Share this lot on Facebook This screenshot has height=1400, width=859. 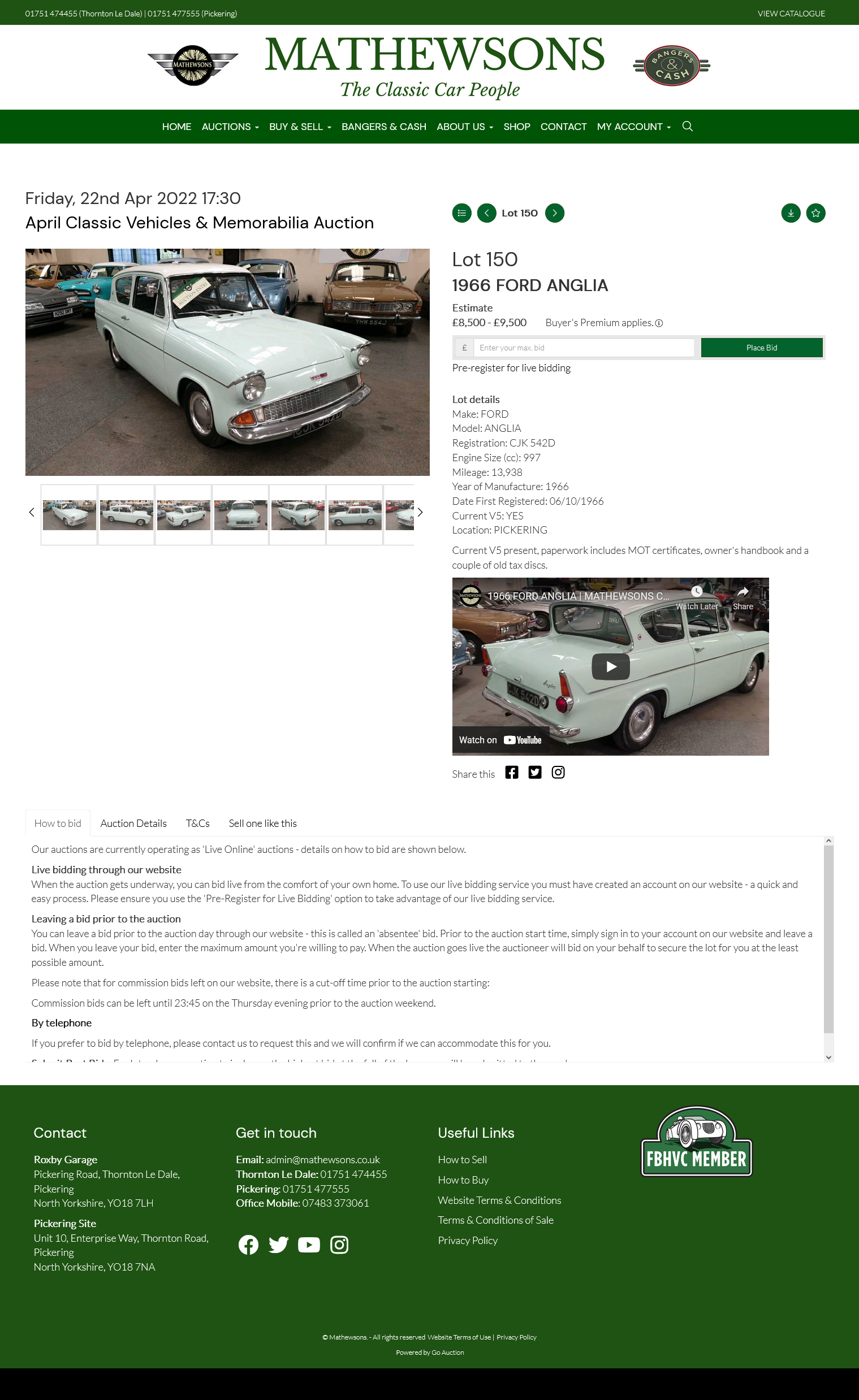coord(511,773)
